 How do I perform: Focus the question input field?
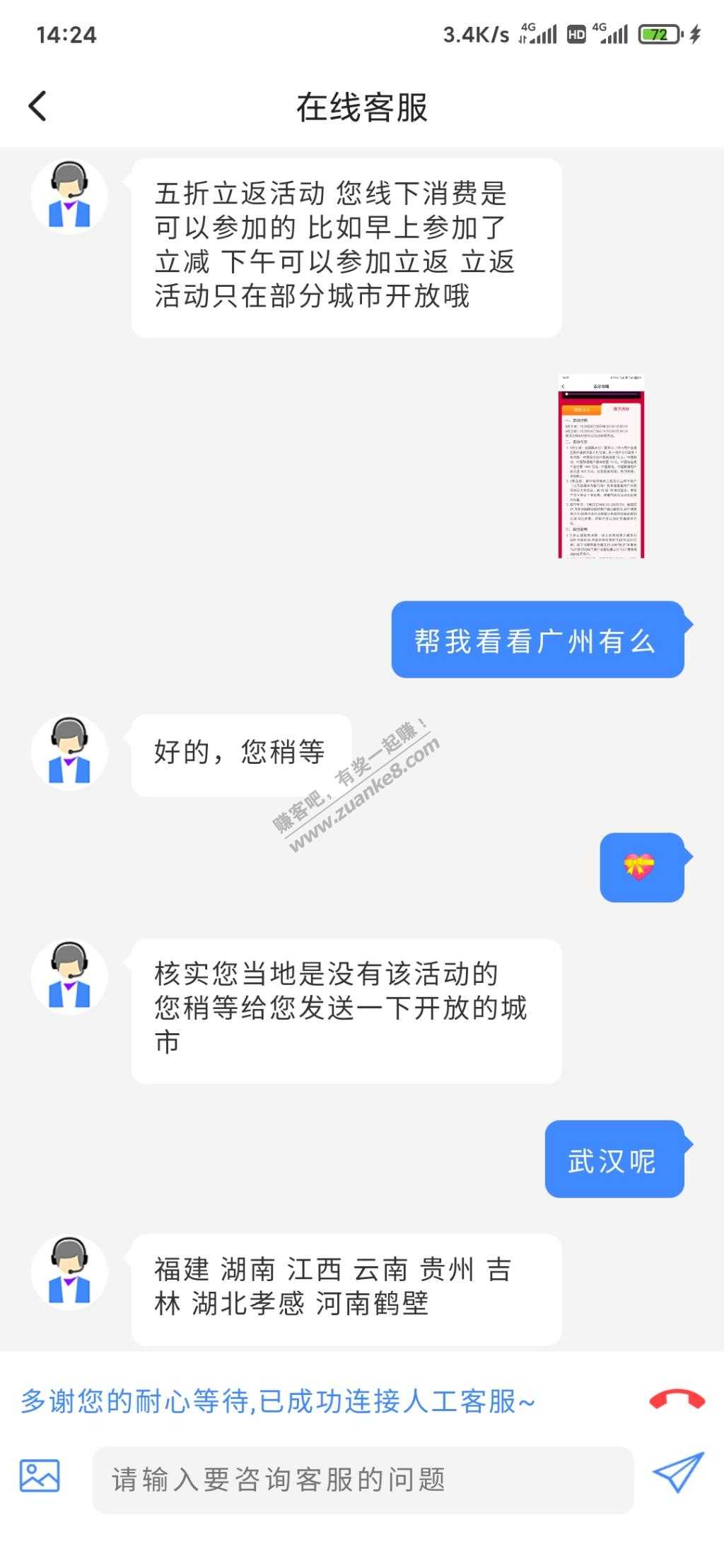point(362,1479)
